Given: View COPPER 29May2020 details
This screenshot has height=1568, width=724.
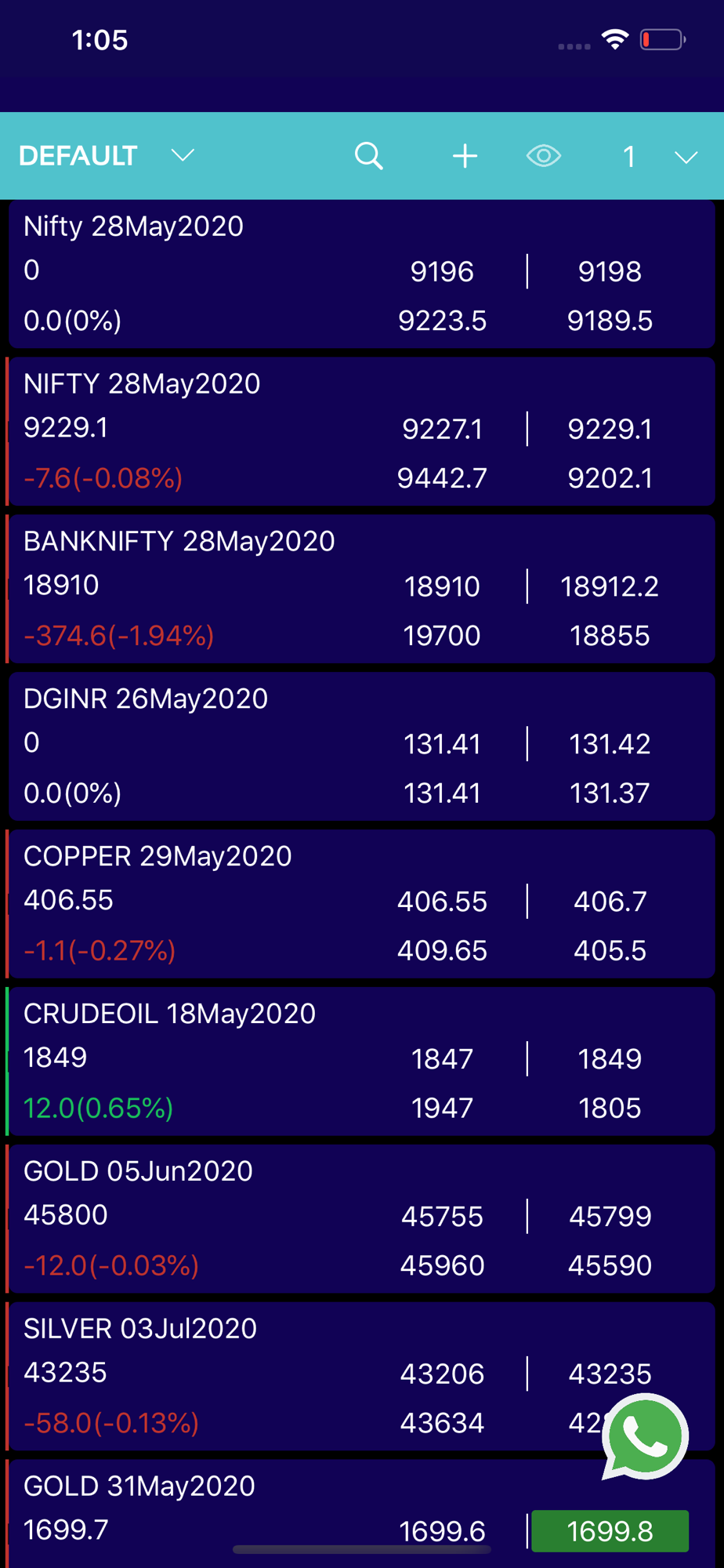Looking at the screenshot, I should tap(361, 904).
